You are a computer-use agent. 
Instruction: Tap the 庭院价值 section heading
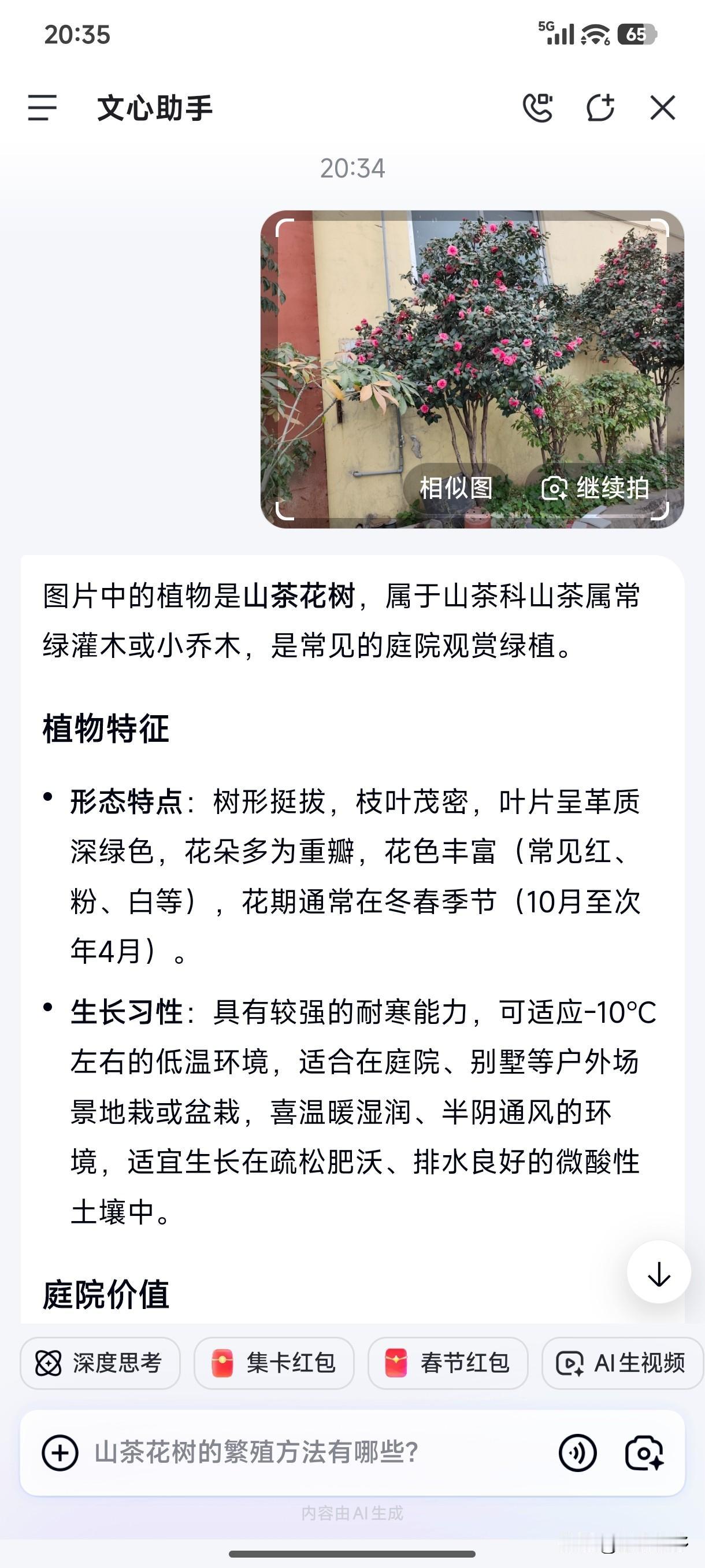click(106, 1292)
